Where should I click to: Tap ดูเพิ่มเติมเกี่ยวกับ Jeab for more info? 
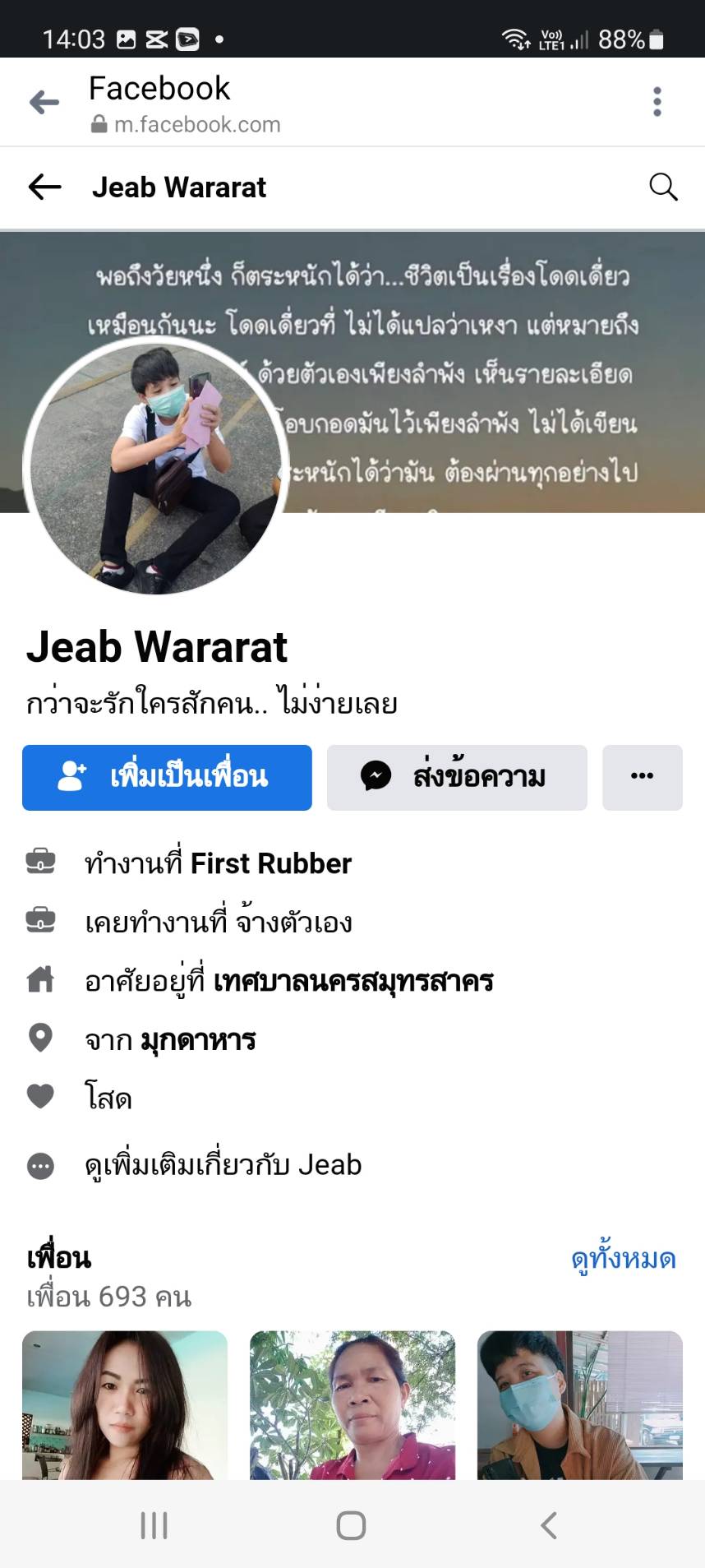pos(223,1165)
